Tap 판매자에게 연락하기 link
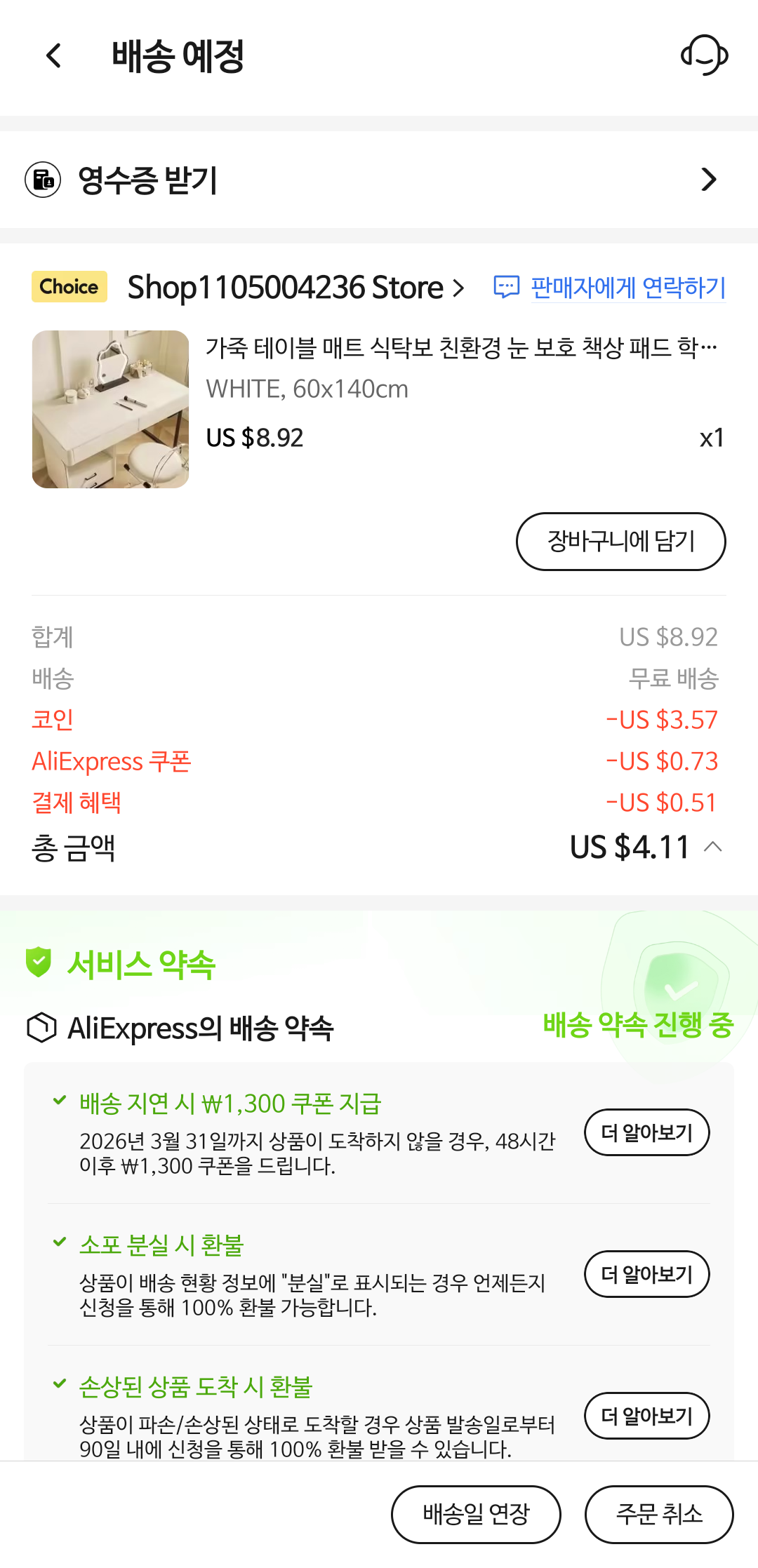 point(611,288)
